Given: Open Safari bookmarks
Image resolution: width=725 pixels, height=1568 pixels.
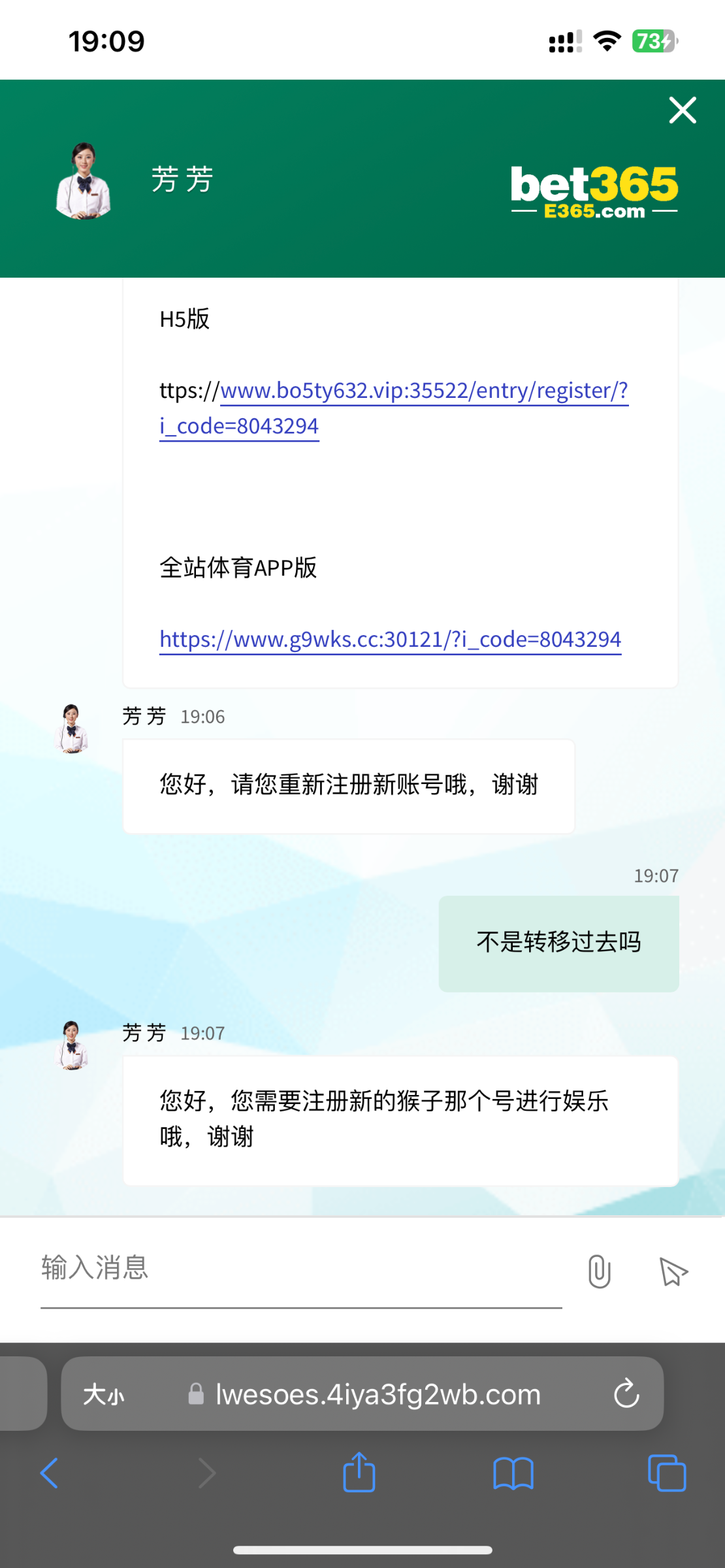Looking at the screenshot, I should click(513, 1473).
